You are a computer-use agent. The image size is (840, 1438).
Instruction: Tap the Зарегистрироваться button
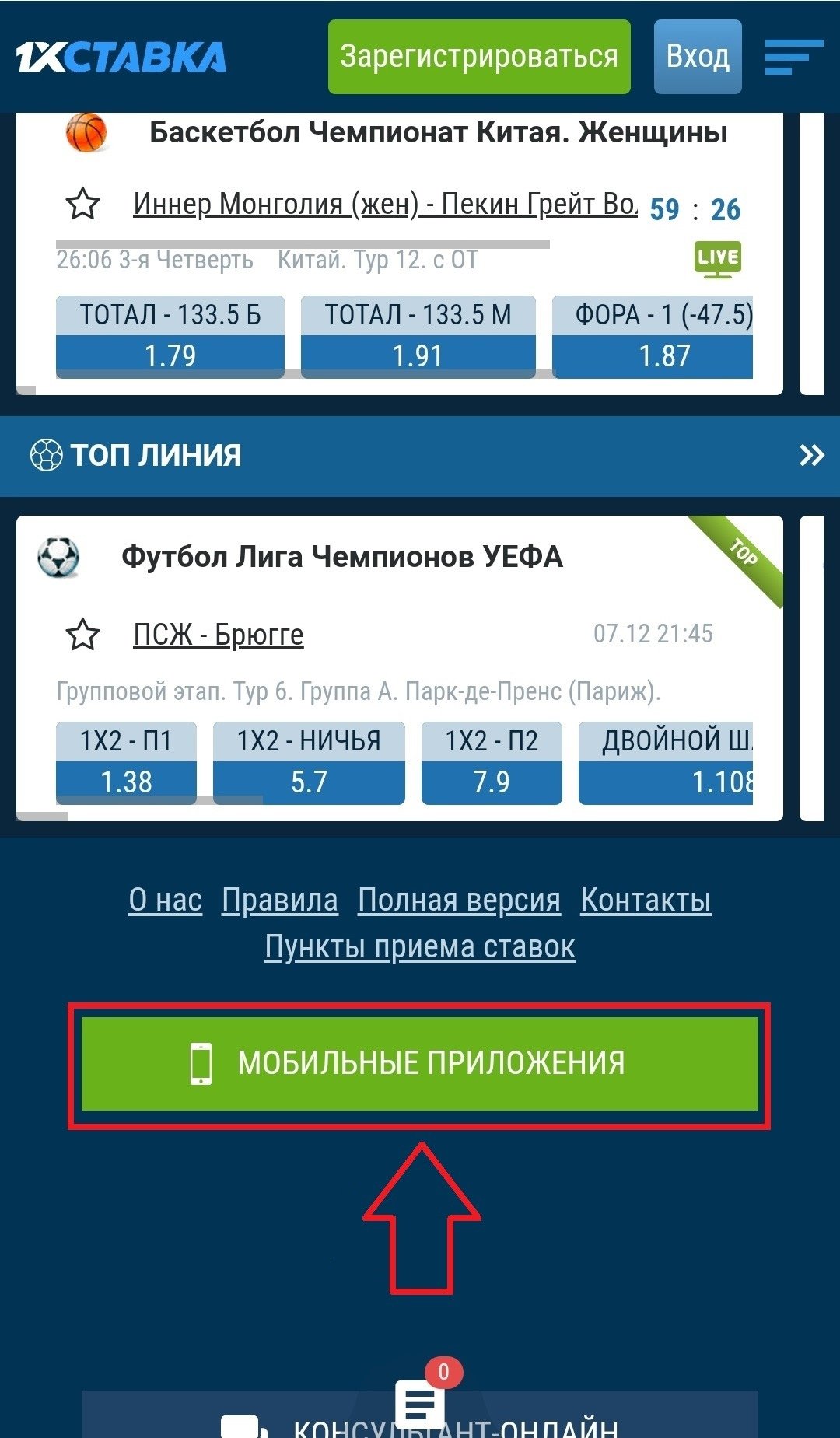coord(478,57)
